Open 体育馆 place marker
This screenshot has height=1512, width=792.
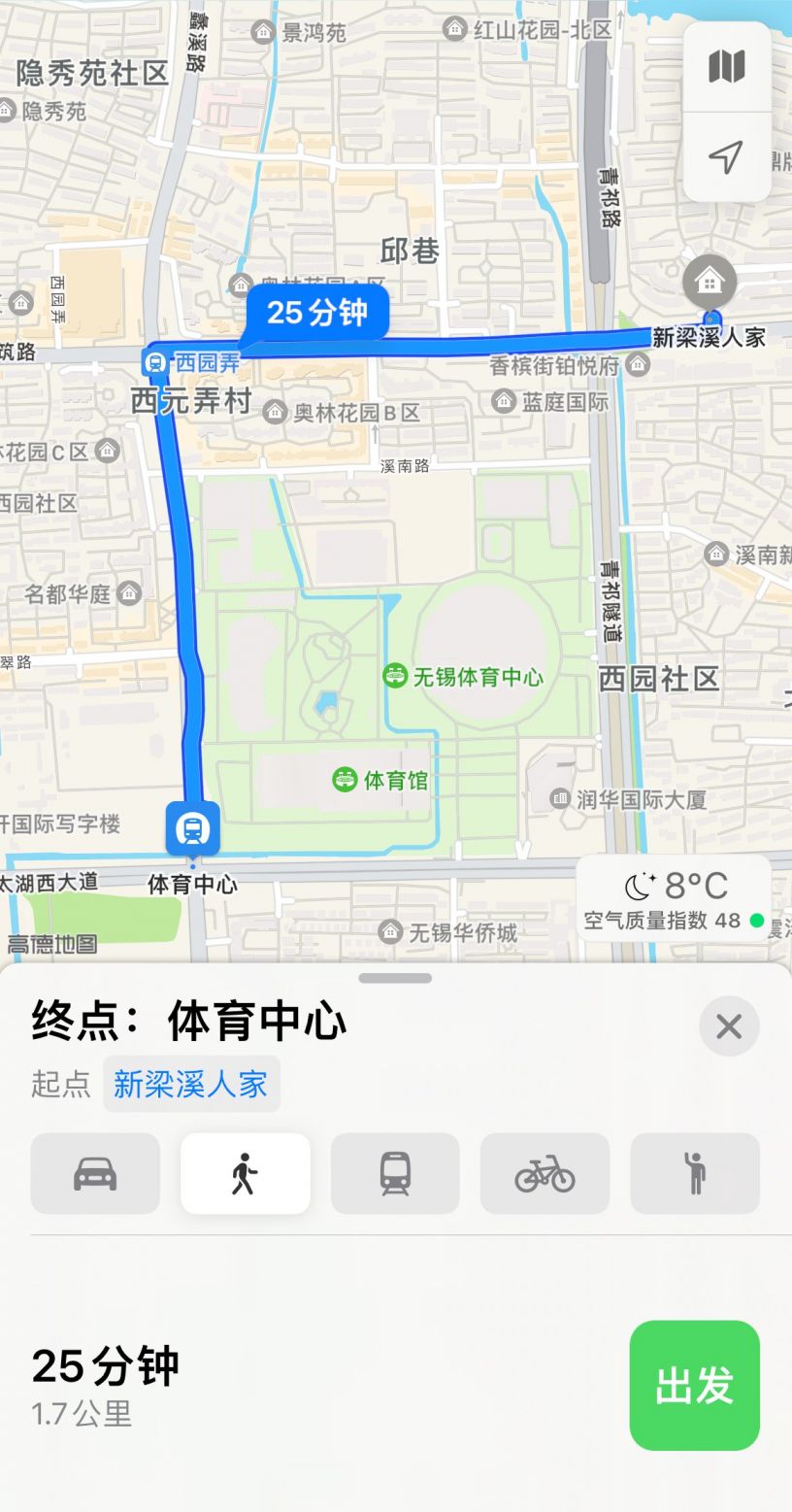345,779
